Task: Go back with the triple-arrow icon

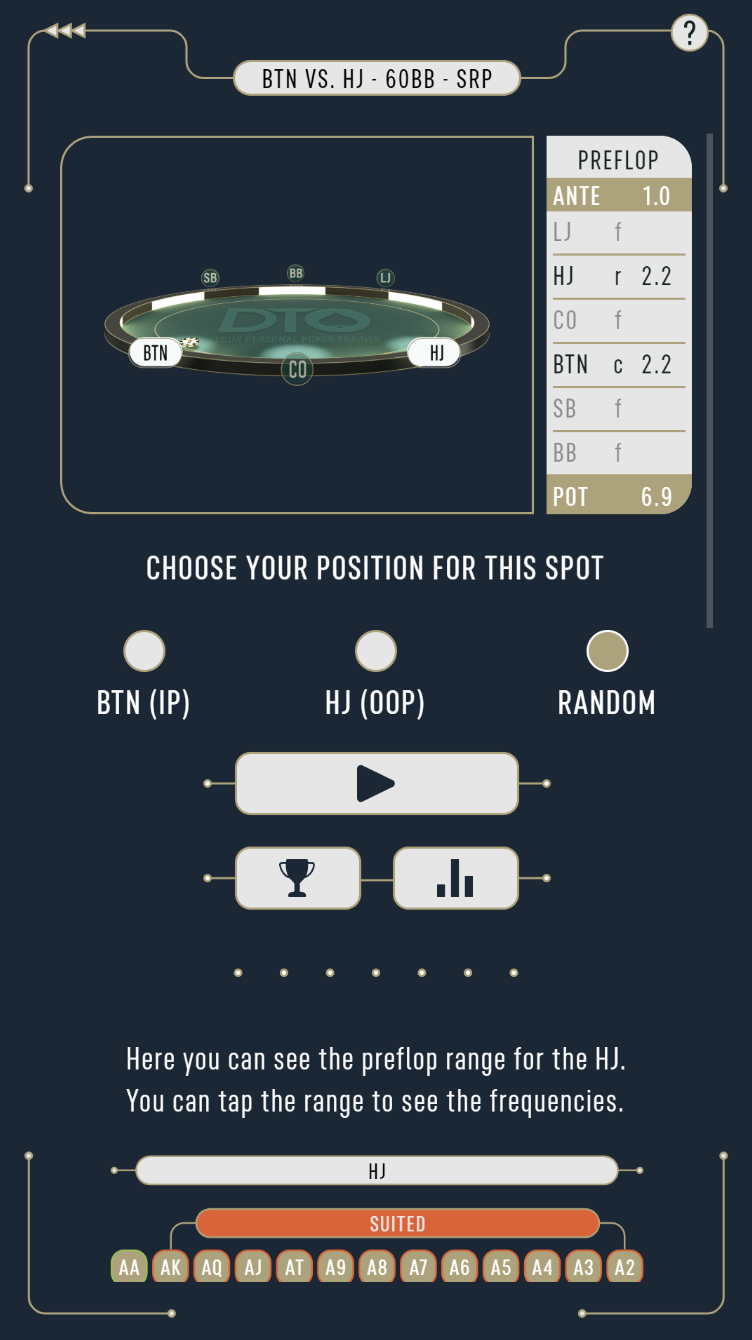Action: tap(66, 31)
